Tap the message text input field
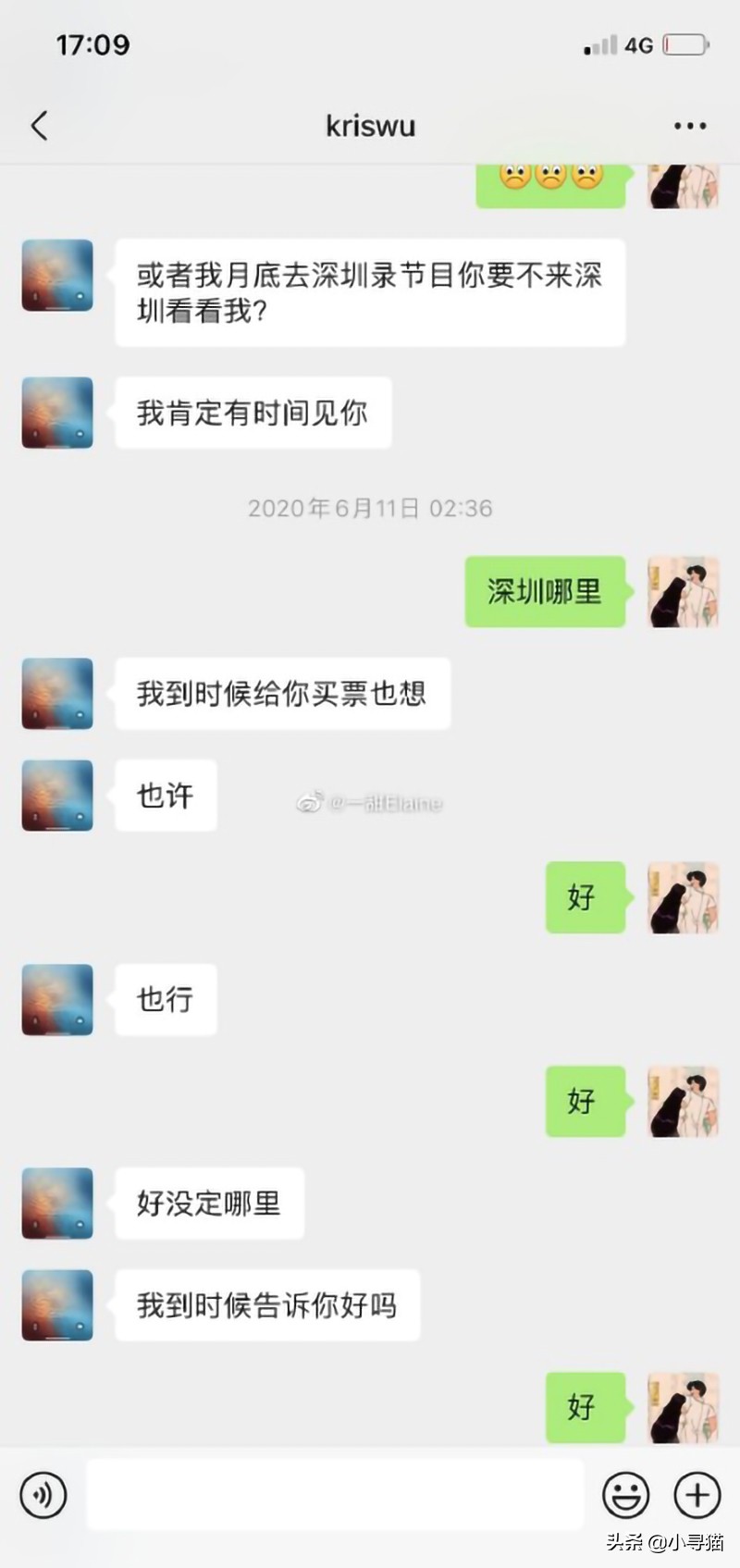This screenshot has width=740, height=1568. coord(335,1494)
